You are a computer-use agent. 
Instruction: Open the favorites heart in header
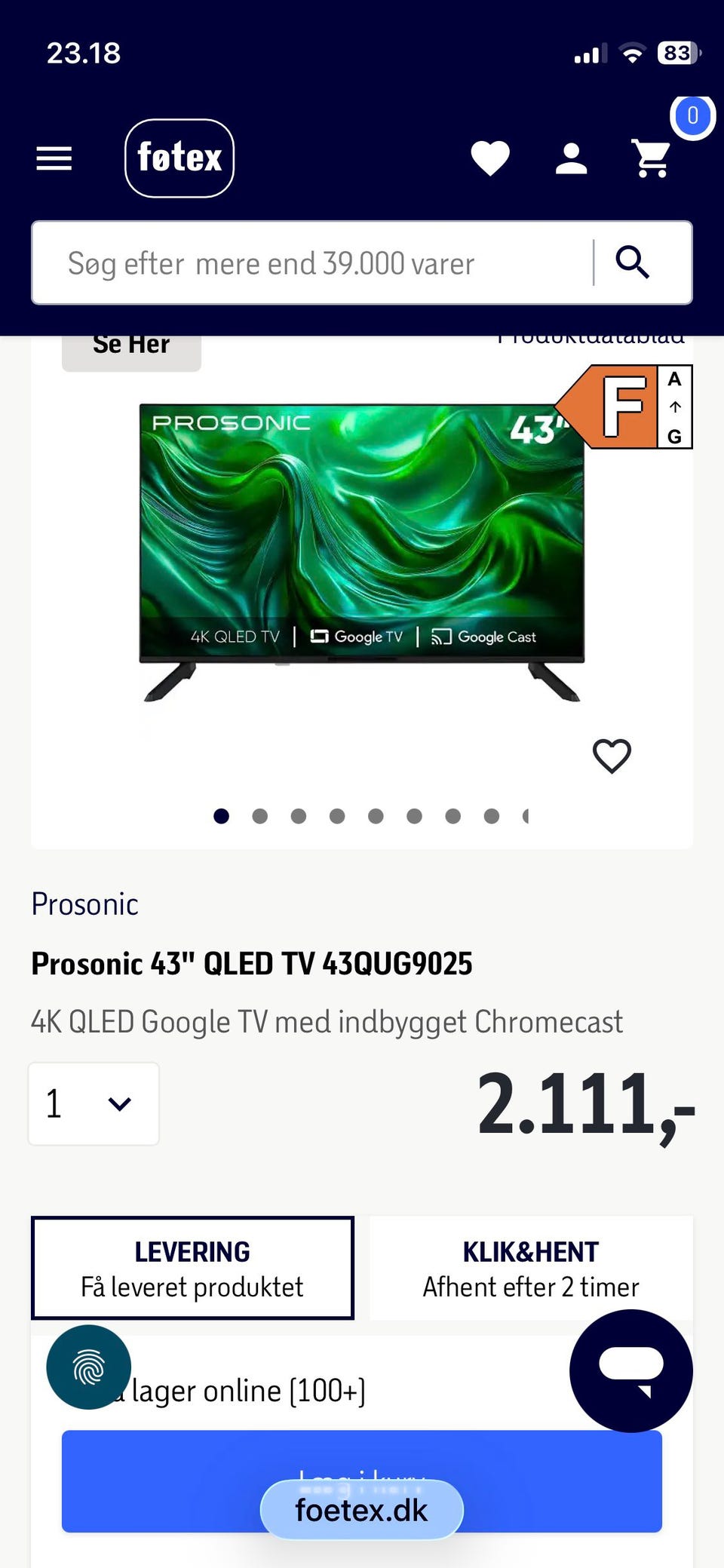coord(490,158)
